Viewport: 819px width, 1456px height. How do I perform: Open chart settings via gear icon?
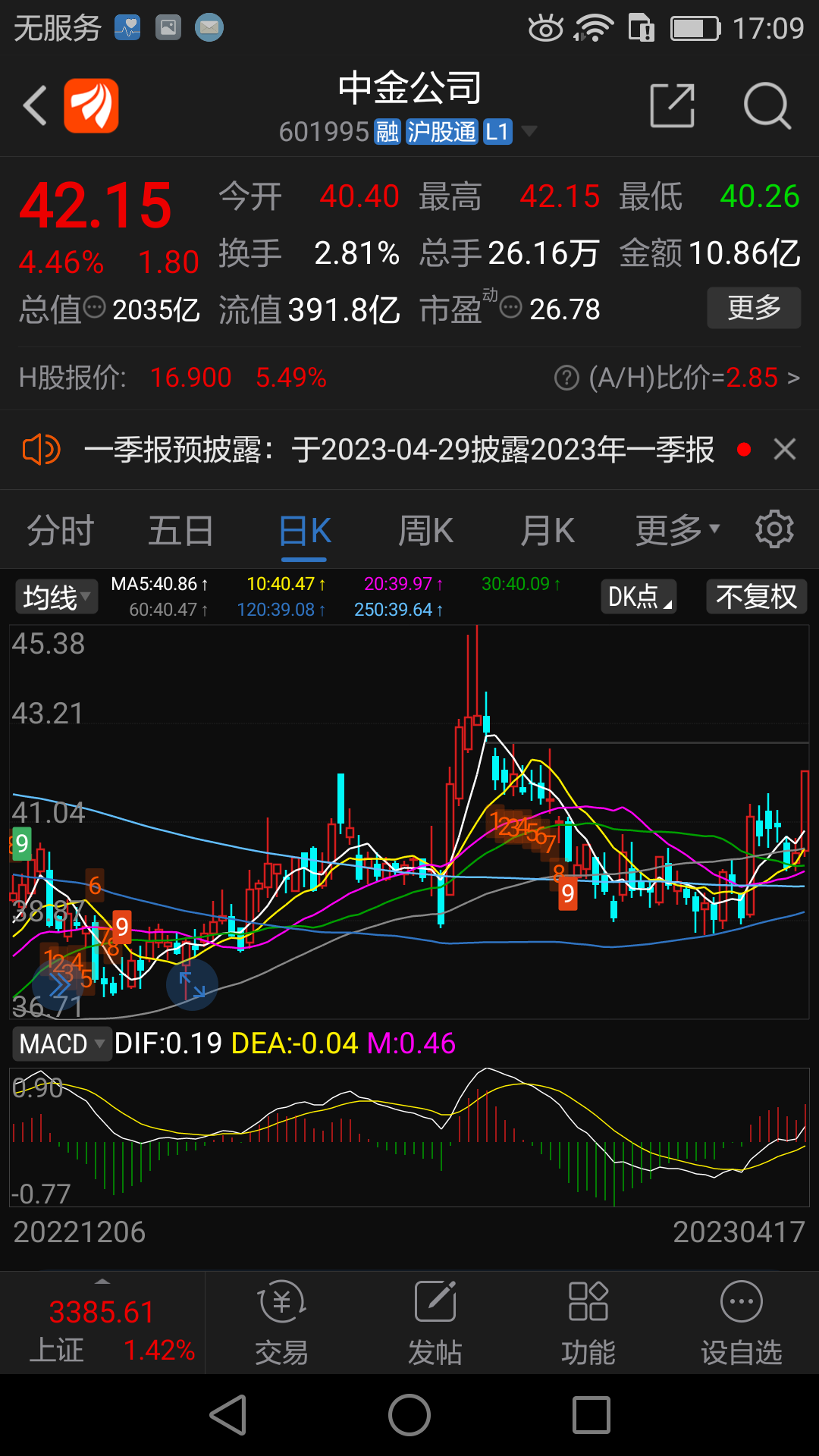click(x=774, y=529)
